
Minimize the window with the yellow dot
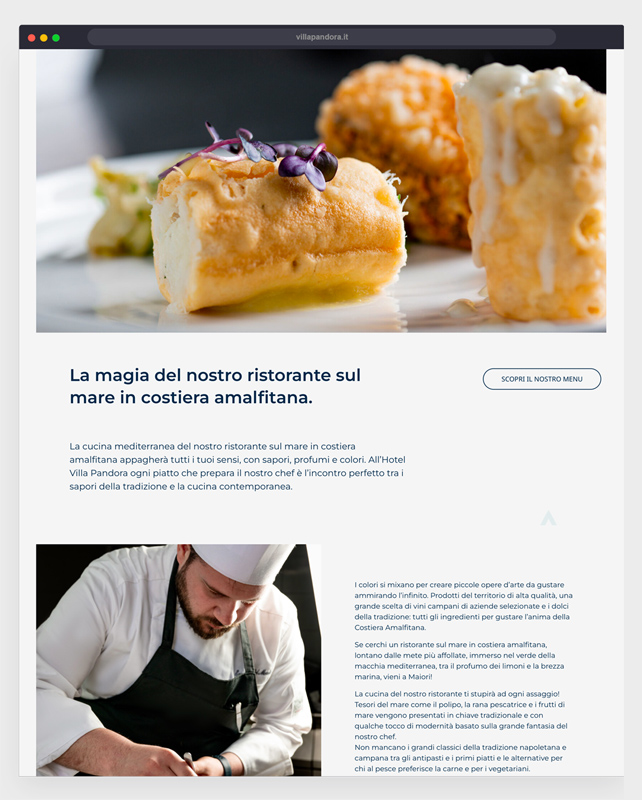(x=44, y=37)
